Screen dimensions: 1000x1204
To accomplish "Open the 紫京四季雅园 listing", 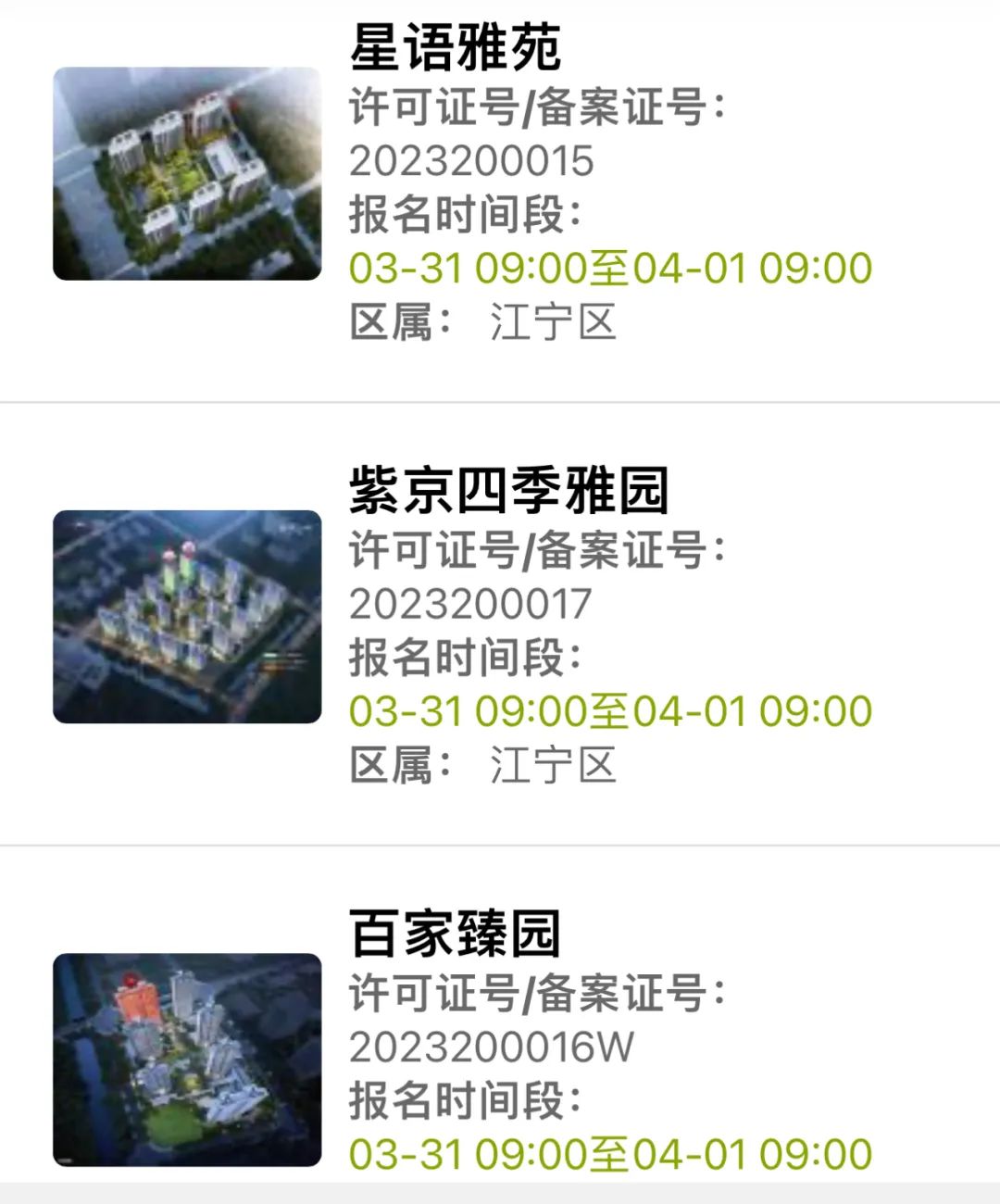I will point(508,491).
